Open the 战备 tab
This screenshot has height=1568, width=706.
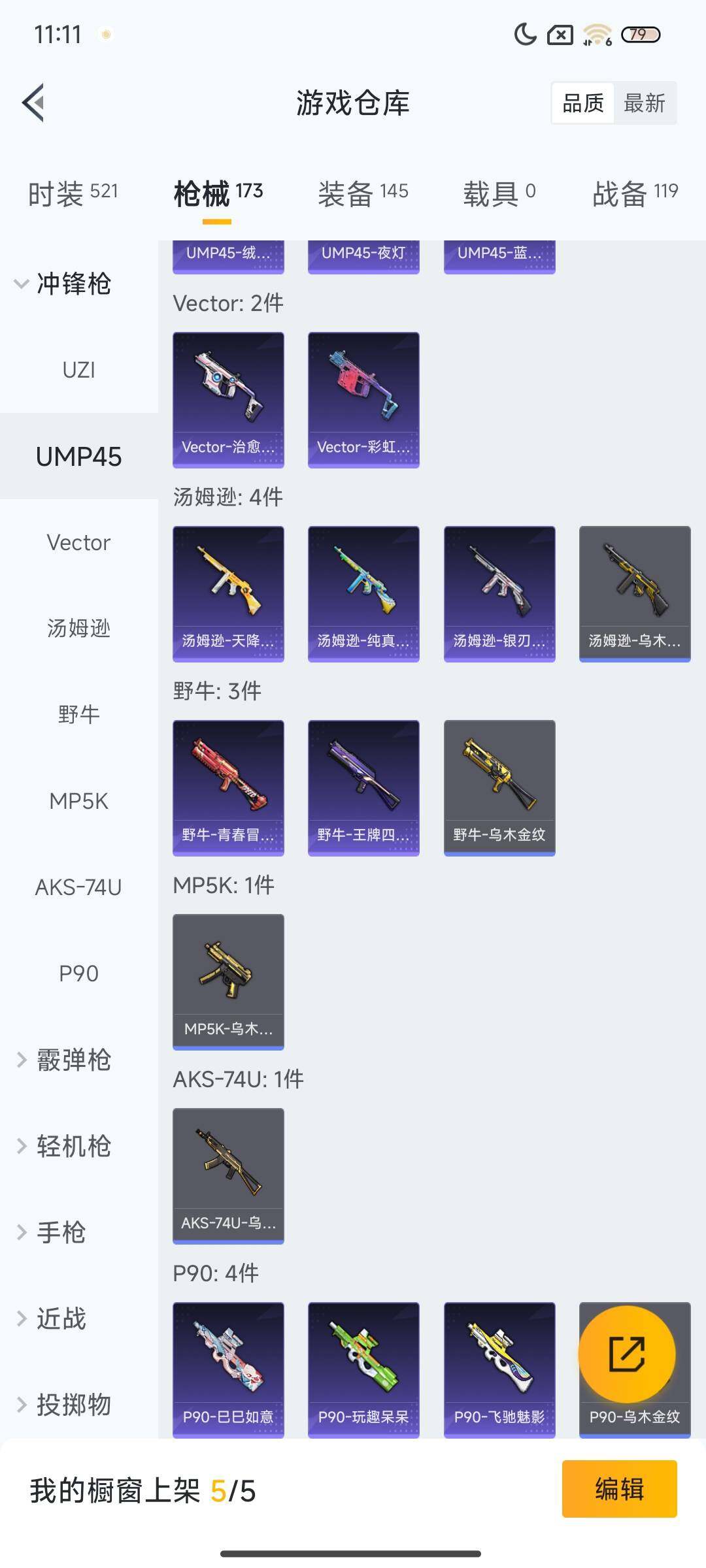(635, 193)
